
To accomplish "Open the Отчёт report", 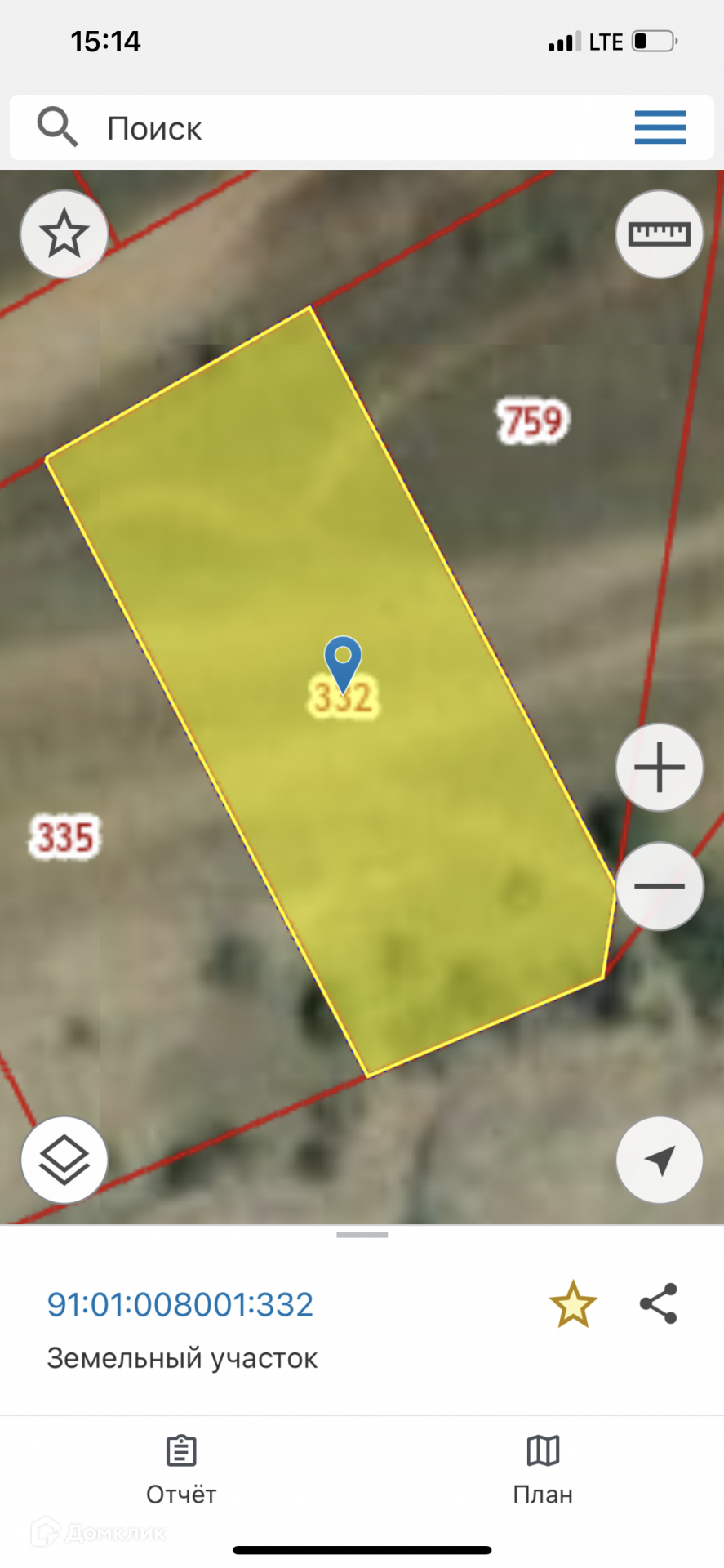I will coord(181,1471).
